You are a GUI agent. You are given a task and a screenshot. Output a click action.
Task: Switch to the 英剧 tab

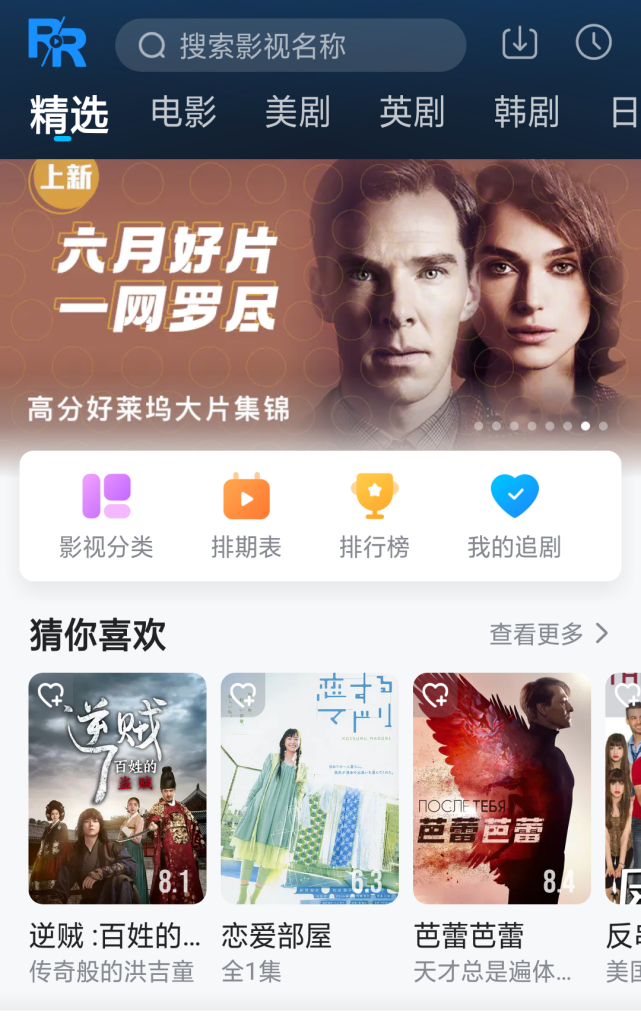[411, 112]
